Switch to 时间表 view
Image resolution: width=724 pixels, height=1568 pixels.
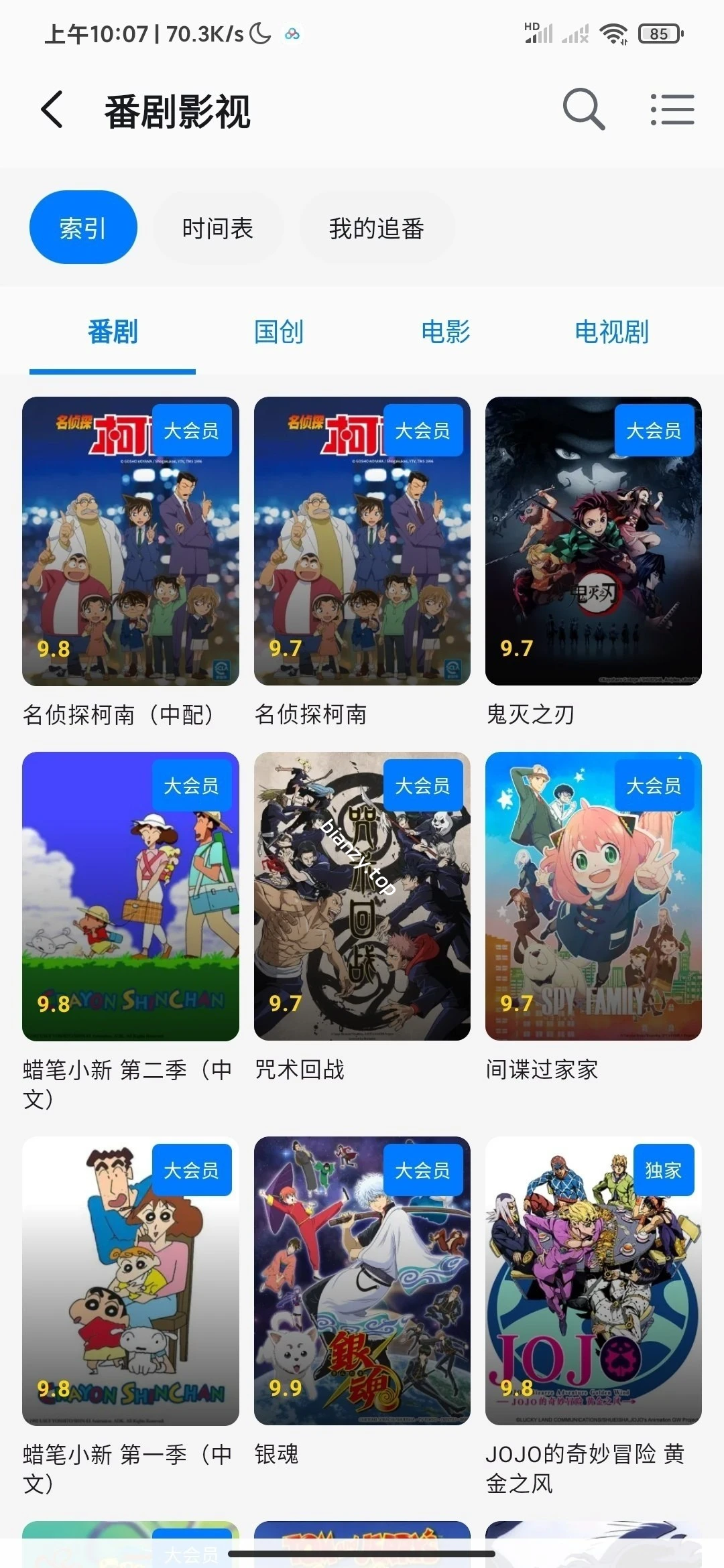click(219, 228)
